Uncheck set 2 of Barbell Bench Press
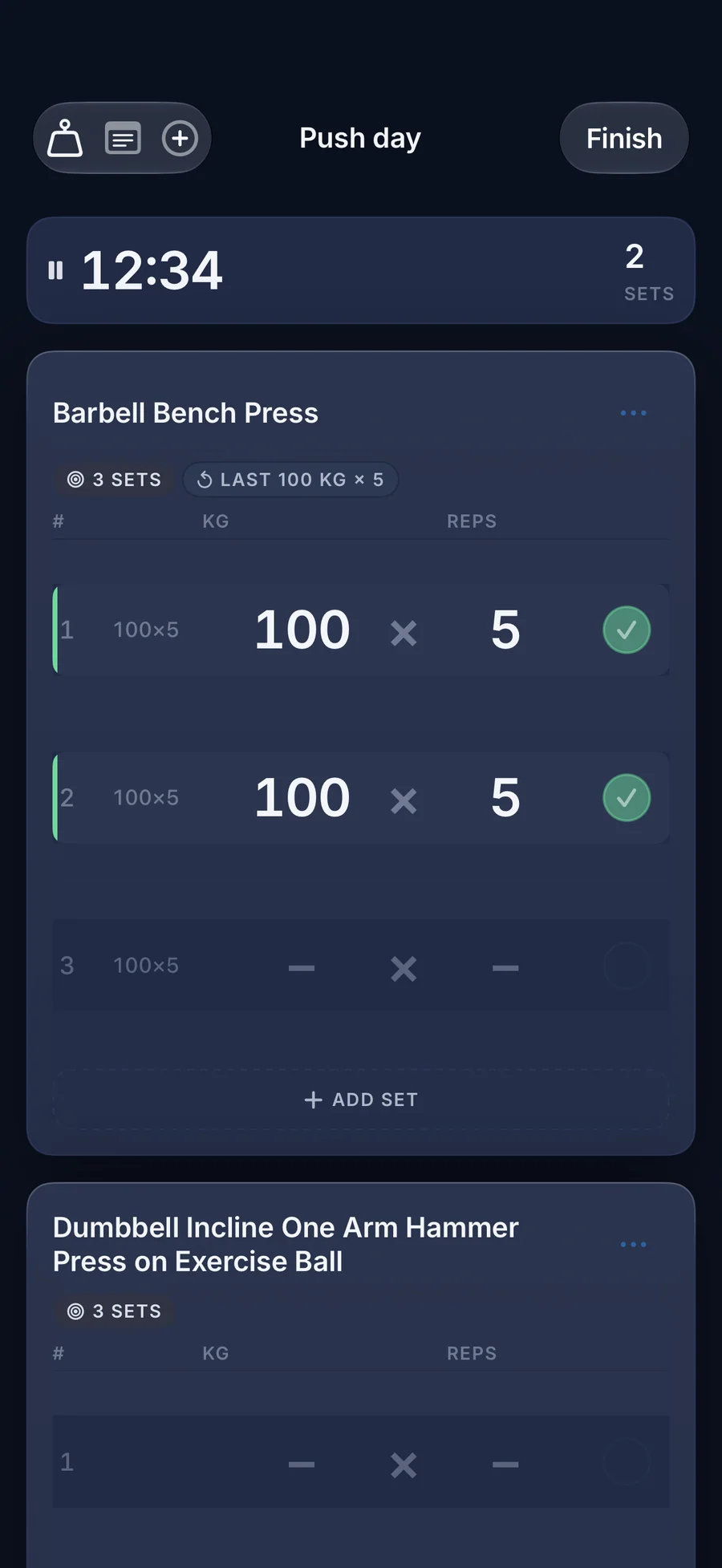This screenshot has height=1568, width=722. tap(627, 797)
